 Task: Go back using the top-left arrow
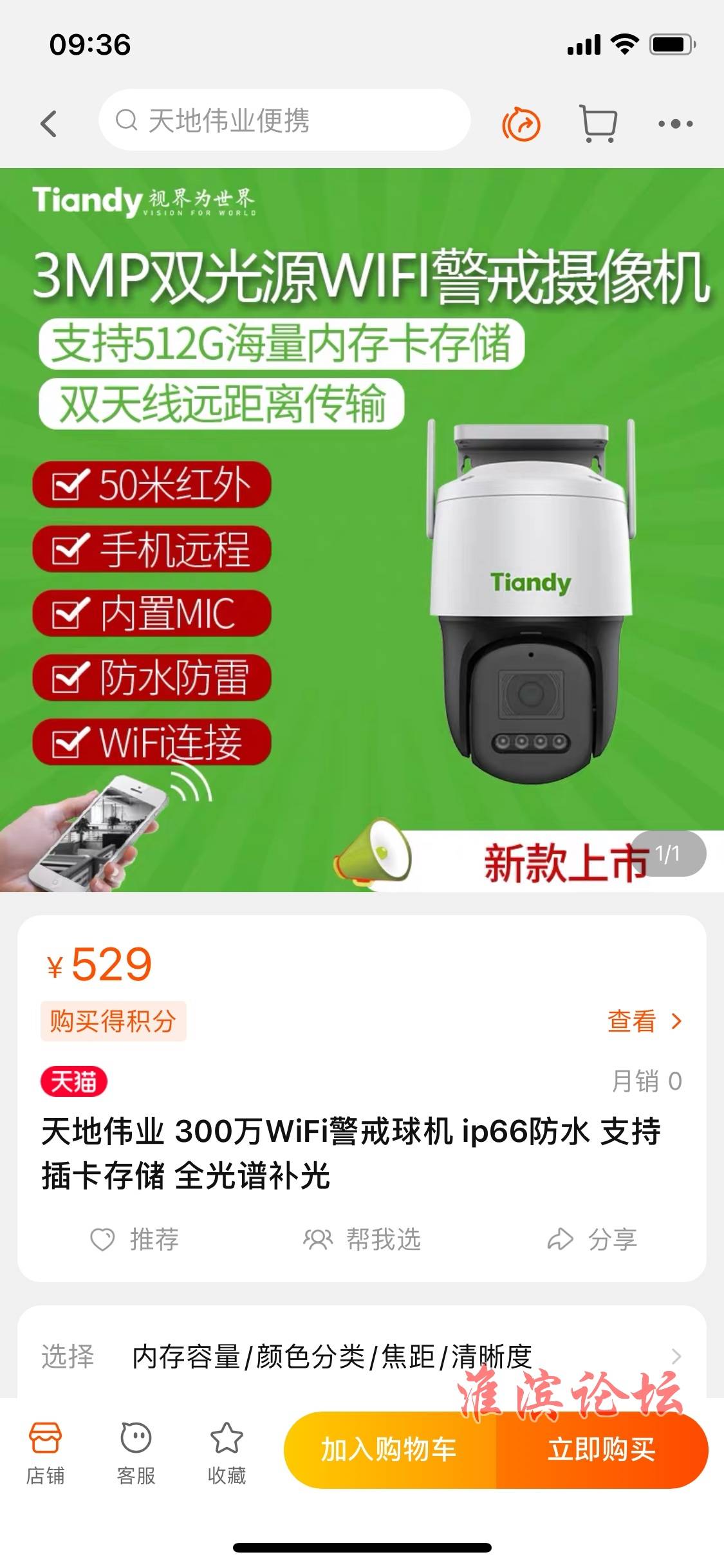tap(50, 124)
